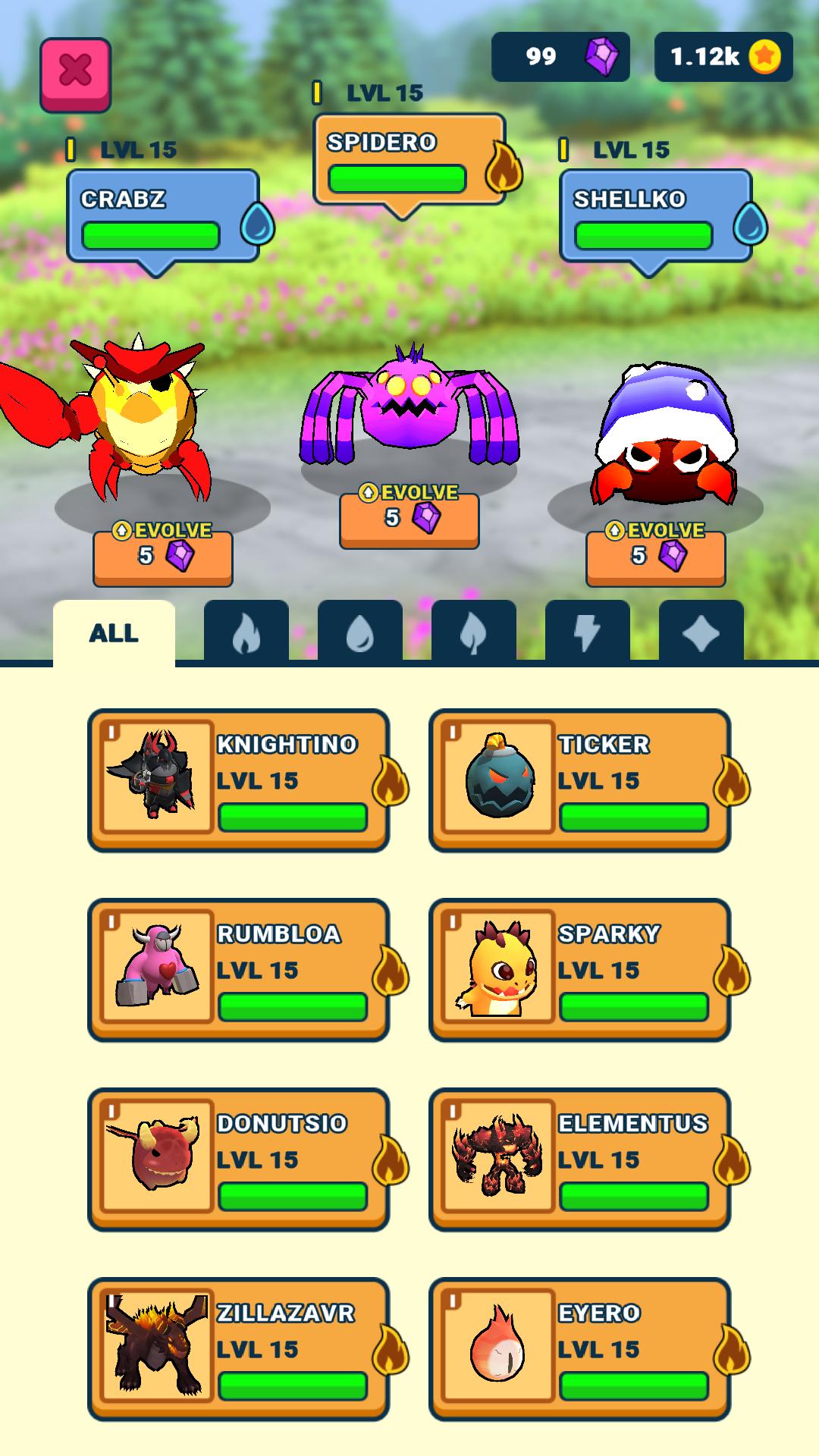Filter by water drop type tab
819x1456 pixels.
coord(360,633)
